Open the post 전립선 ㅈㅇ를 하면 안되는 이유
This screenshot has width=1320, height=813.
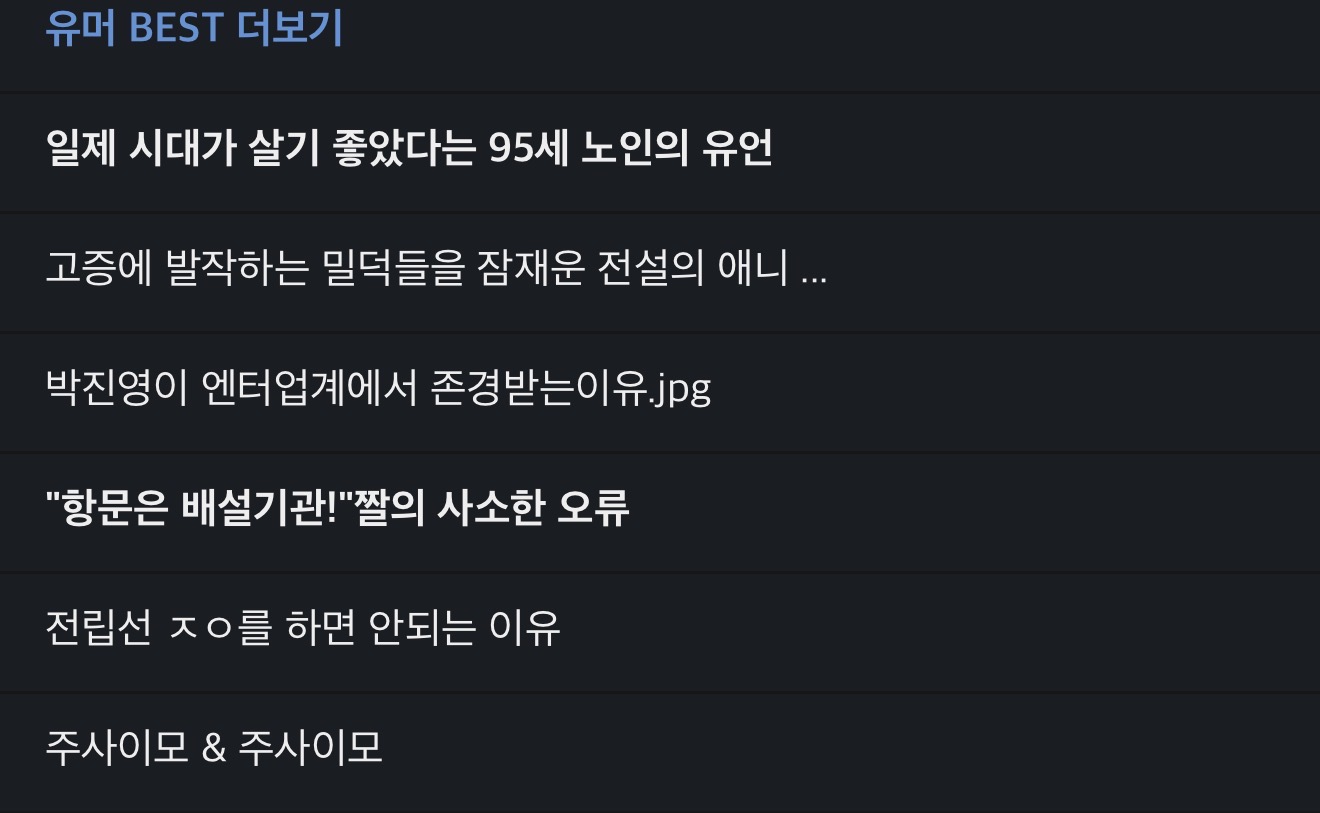pyautogui.click(x=302, y=629)
